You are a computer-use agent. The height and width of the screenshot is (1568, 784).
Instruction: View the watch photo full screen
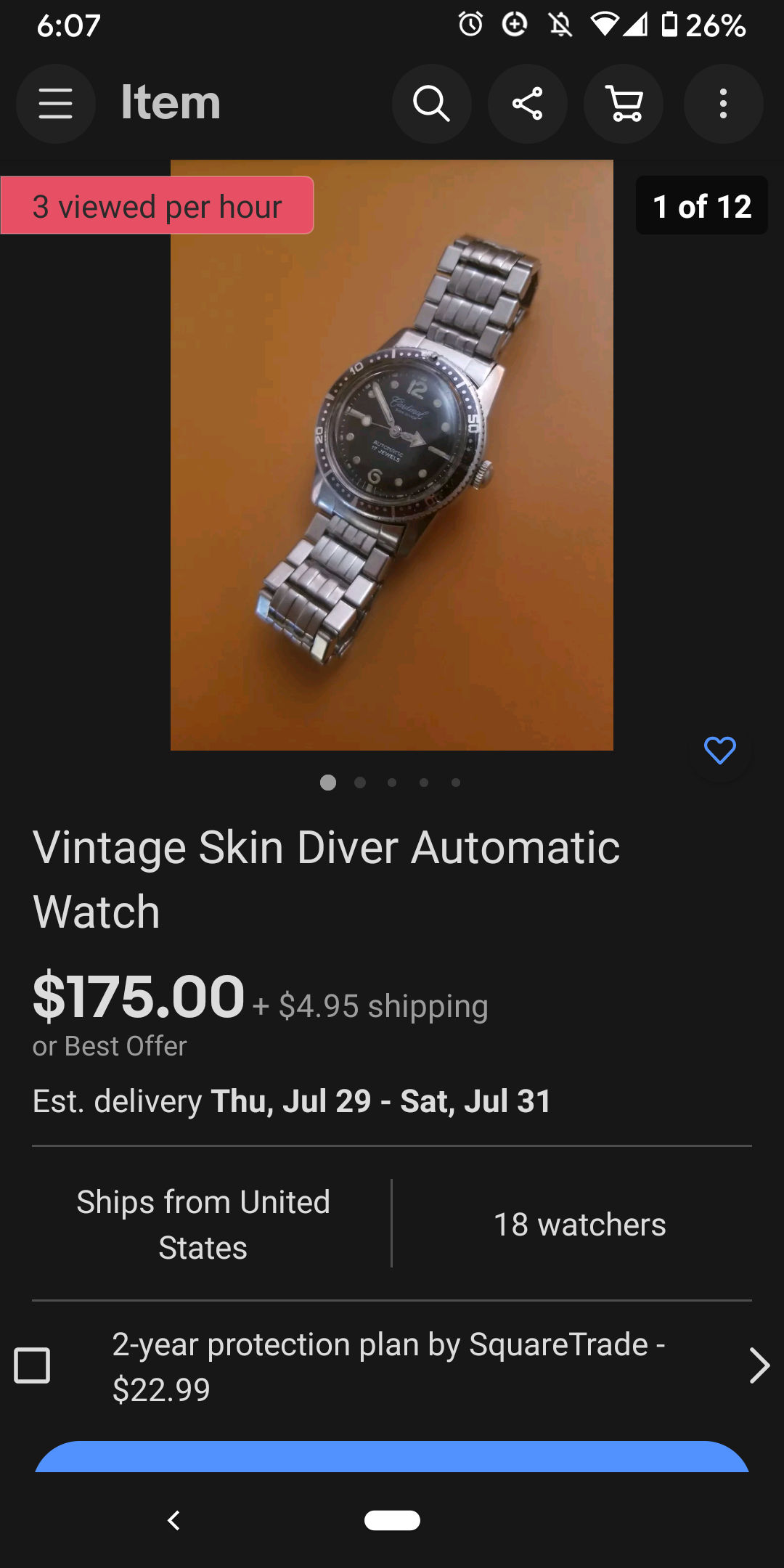[392, 455]
